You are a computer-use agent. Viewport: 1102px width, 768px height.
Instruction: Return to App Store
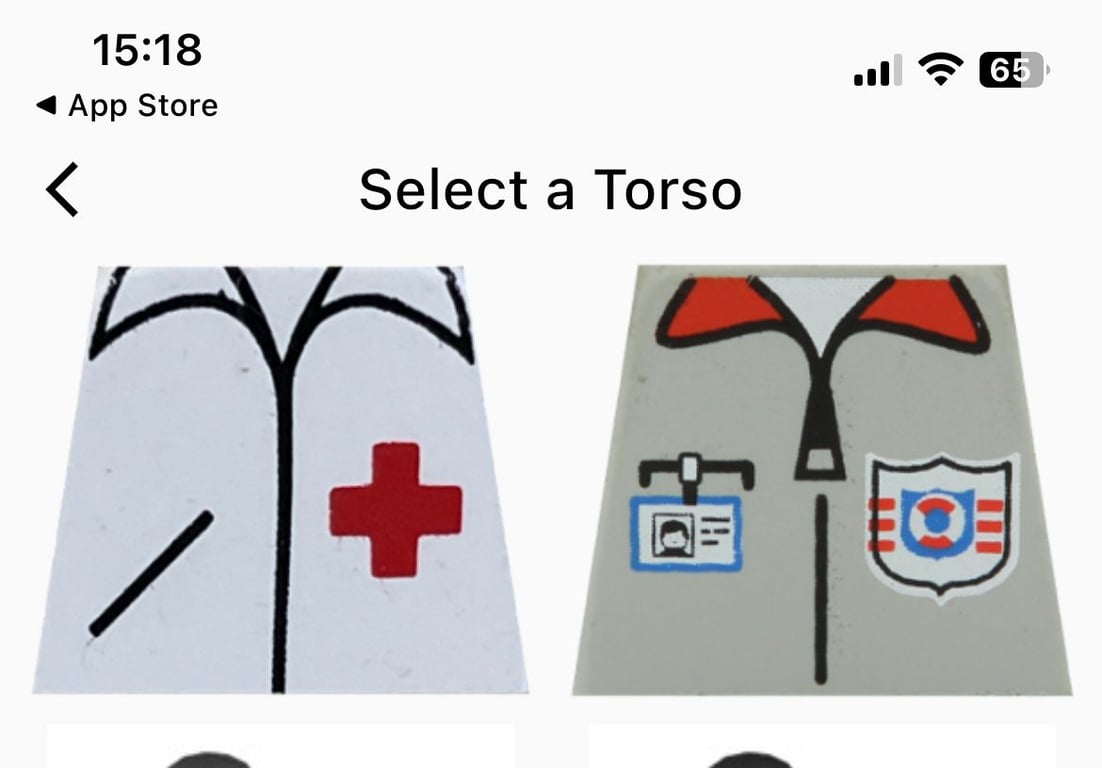pos(127,106)
